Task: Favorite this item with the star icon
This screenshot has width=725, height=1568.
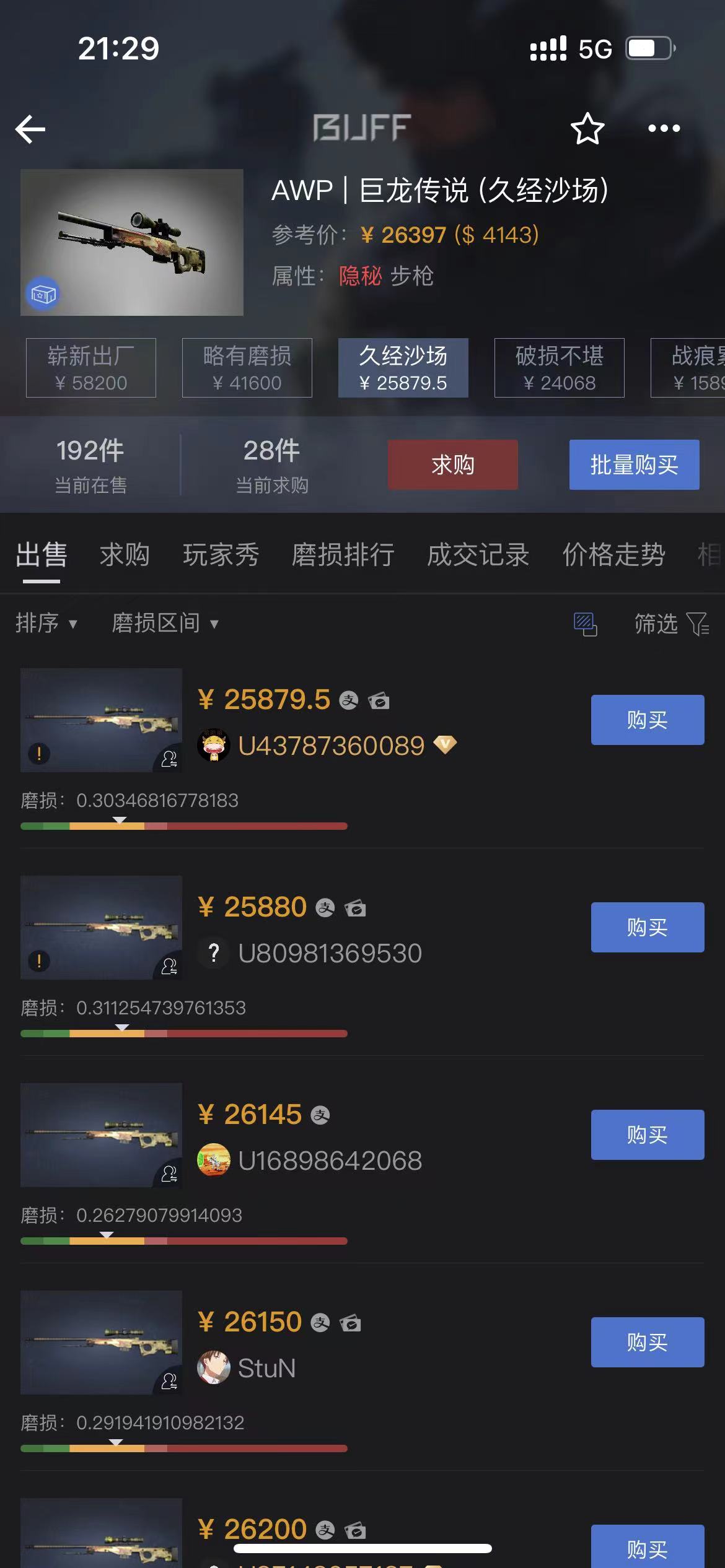Action: (x=587, y=129)
